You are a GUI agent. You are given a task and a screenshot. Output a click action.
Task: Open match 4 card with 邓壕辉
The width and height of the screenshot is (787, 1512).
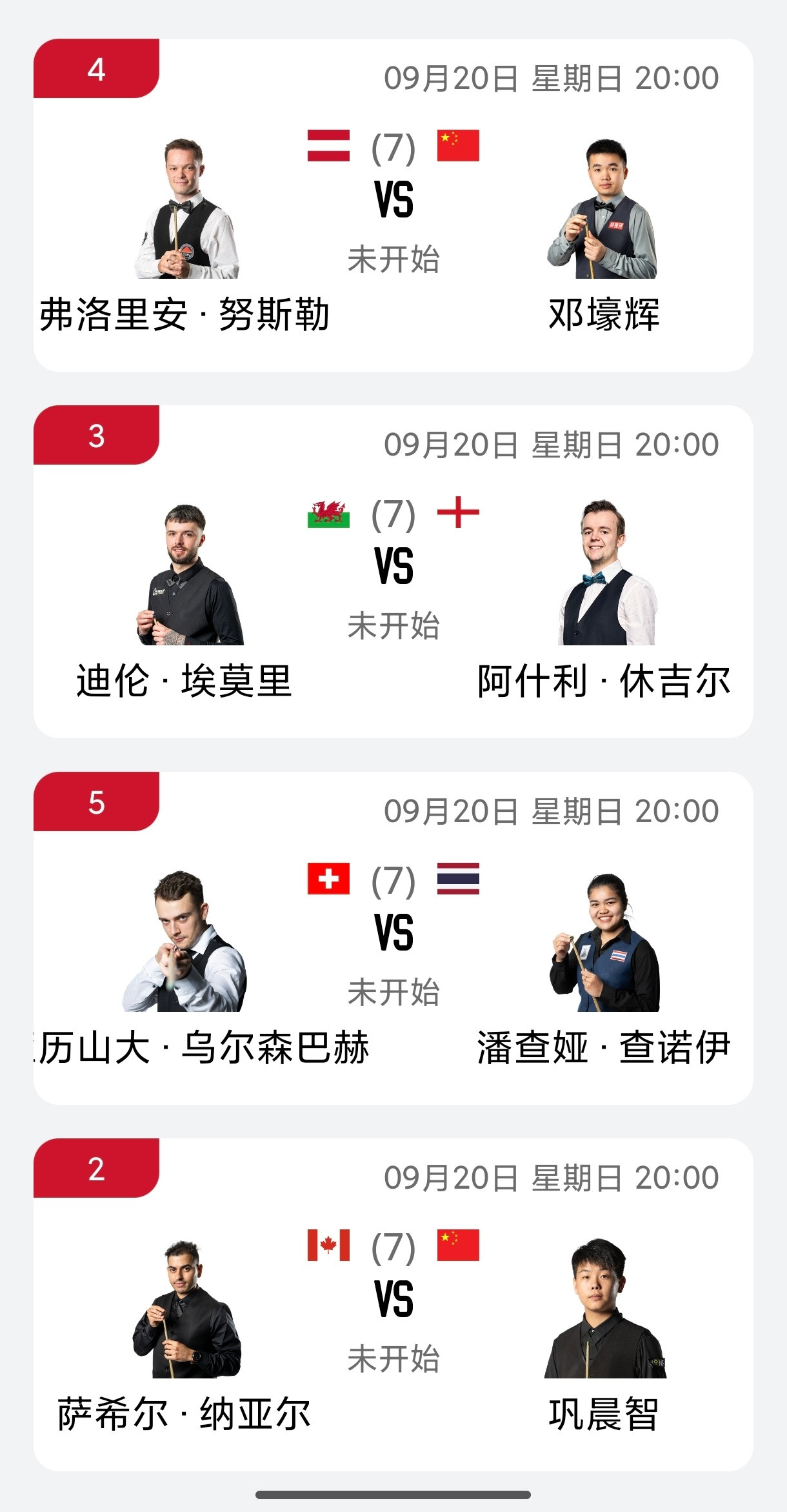coord(393,205)
